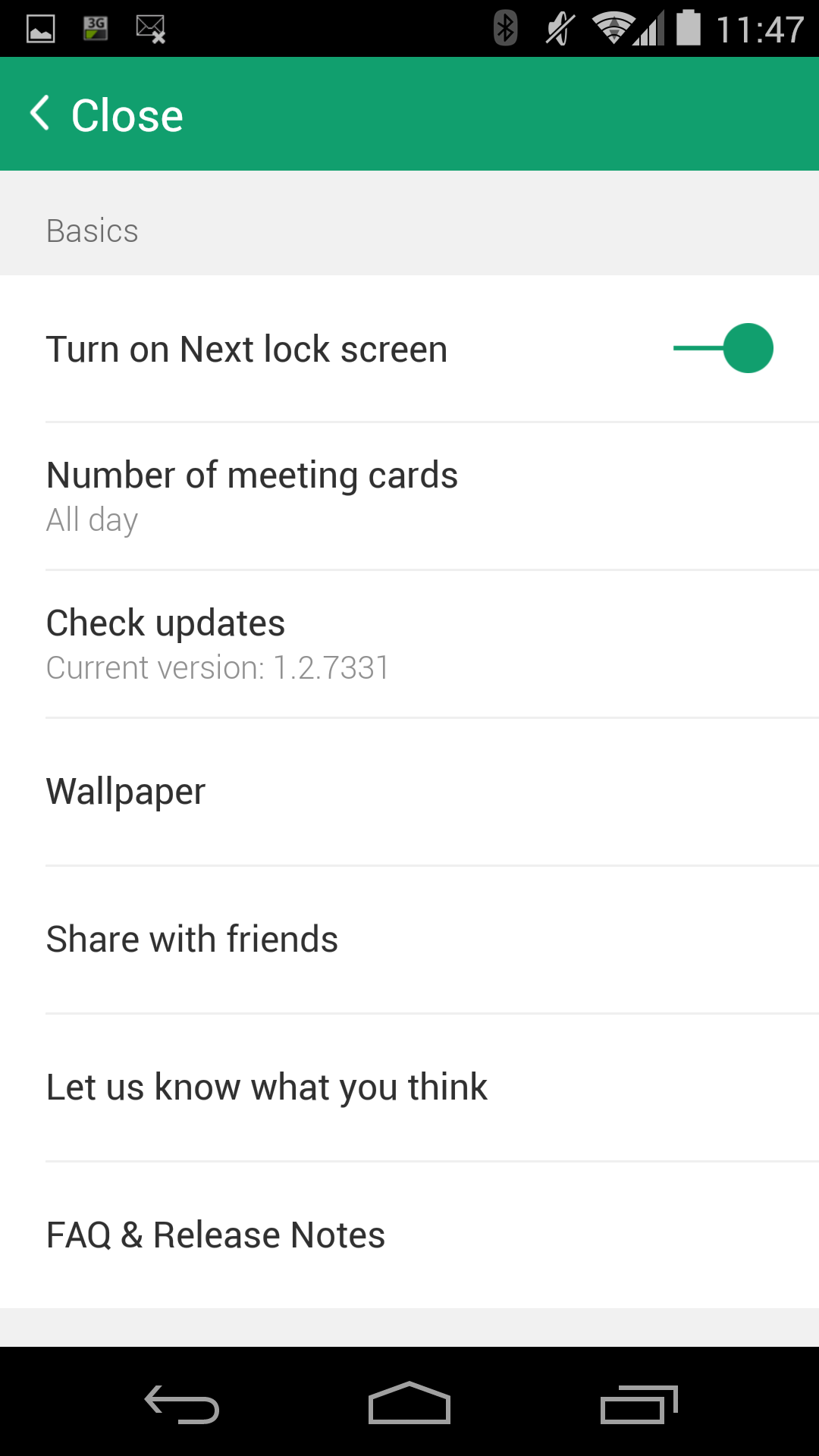The height and width of the screenshot is (1456, 819).
Task: Tap the system back button
Action: [182, 1403]
